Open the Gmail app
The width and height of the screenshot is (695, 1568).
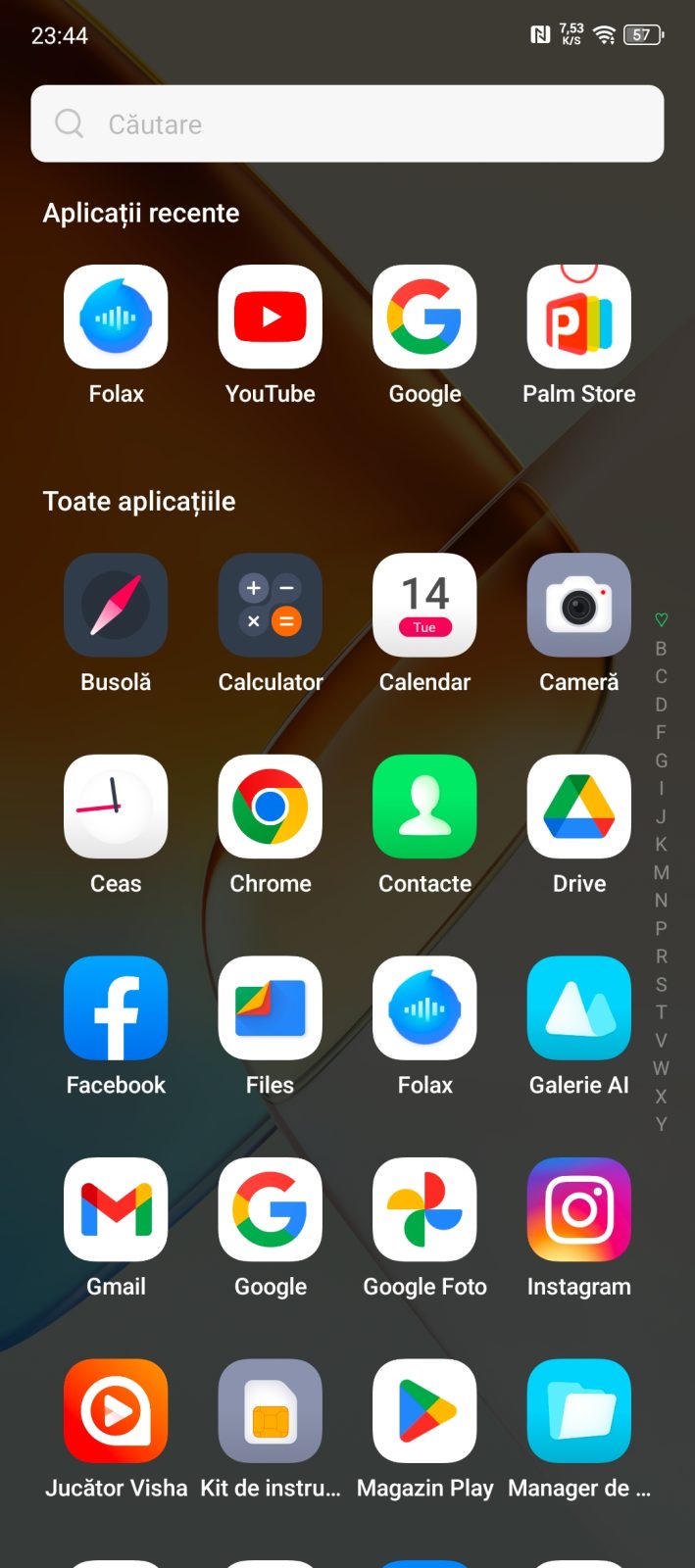click(116, 1209)
